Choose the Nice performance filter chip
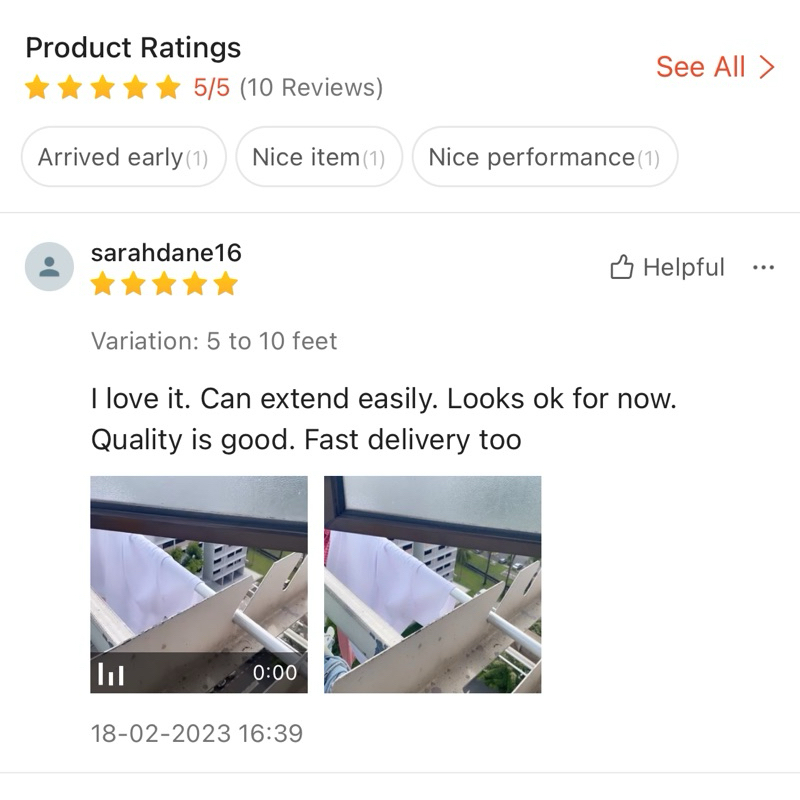This screenshot has height=800, width=800. pos(544,158)
